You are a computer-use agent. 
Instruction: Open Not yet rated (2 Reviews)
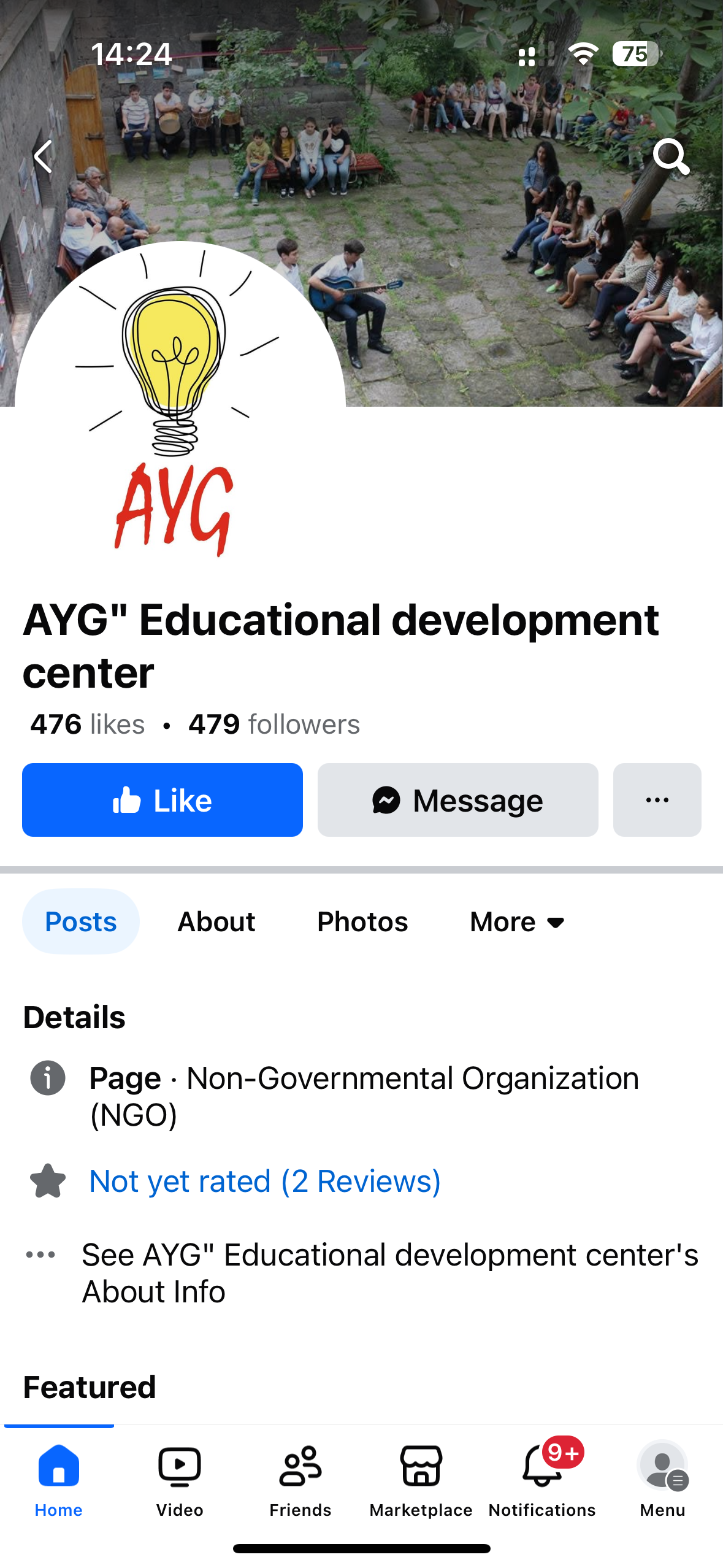pos(265,1181)
